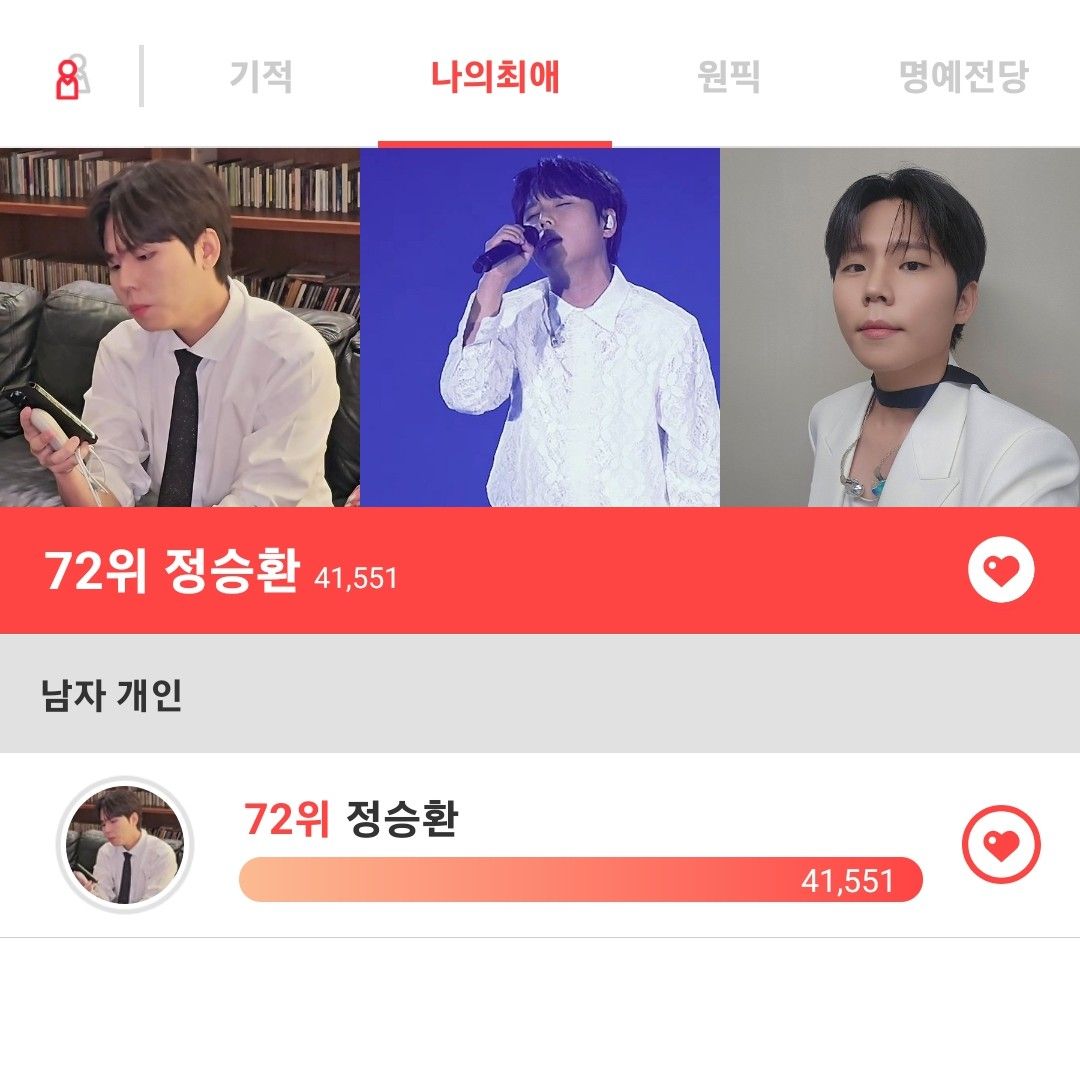This screenshot has width=1080, height=1080.
Task: Open 정승환's round profile picture
Action: 124,845
